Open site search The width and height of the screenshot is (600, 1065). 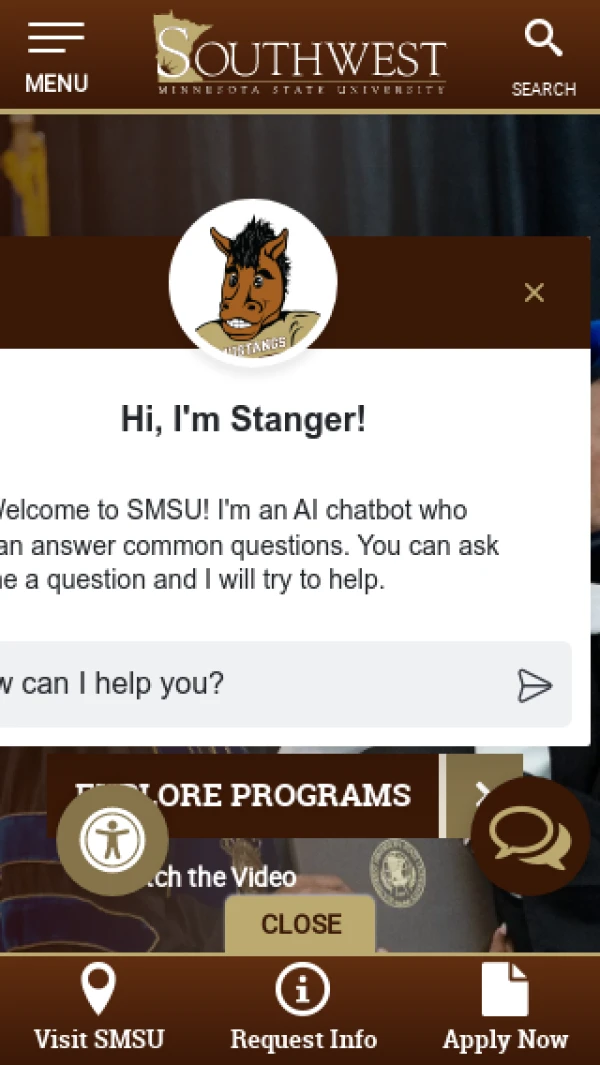click(543, 58)
